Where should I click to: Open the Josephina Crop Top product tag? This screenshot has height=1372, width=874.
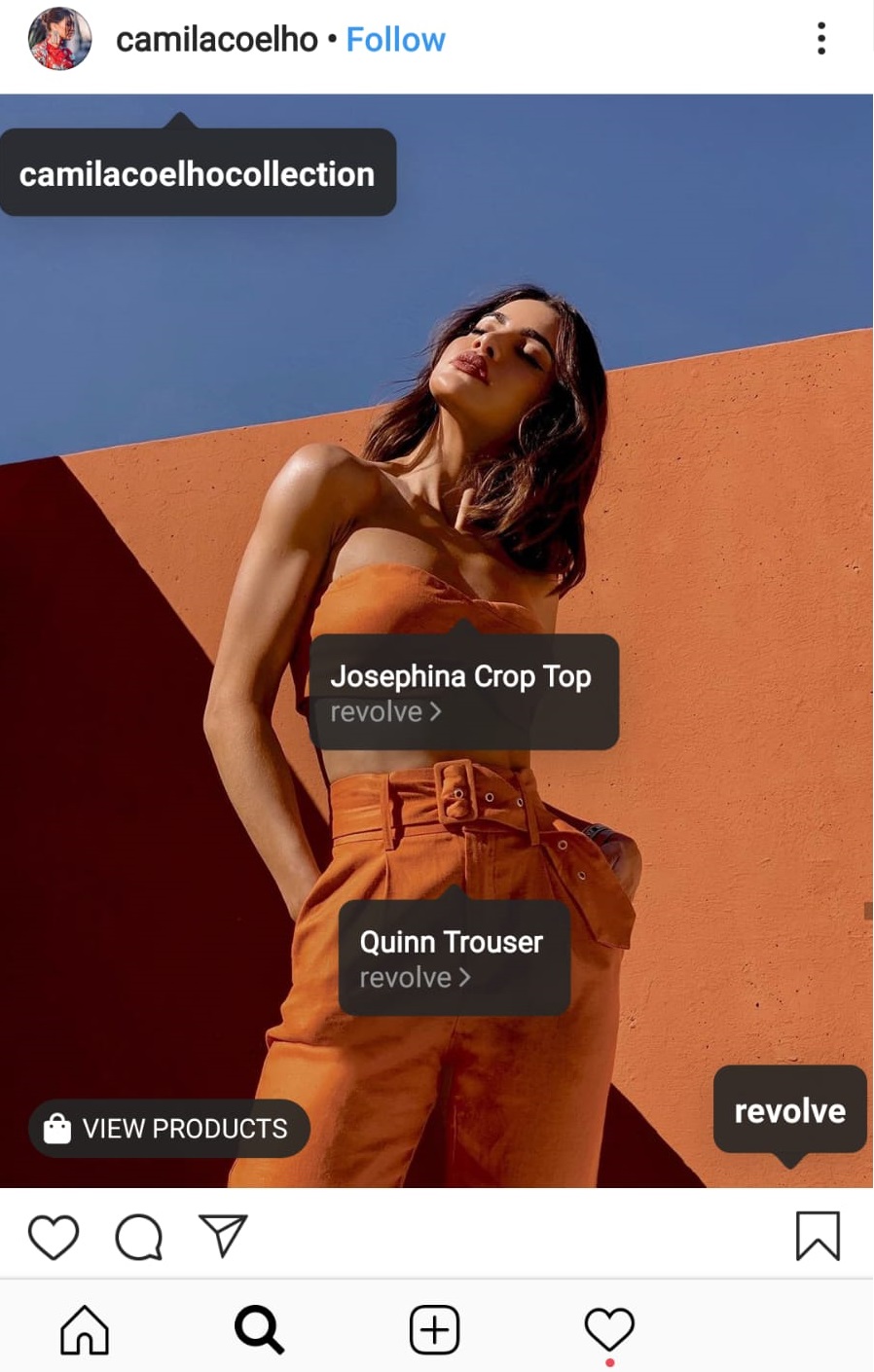point(462,692)
